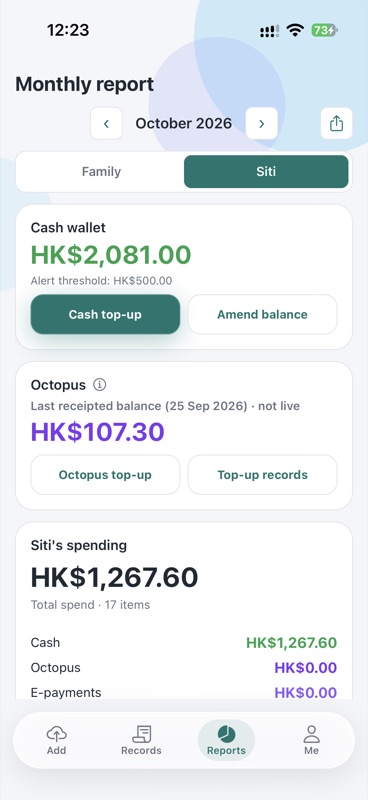View Top-up records
The image size is (368, 800).
coord(262,475)
